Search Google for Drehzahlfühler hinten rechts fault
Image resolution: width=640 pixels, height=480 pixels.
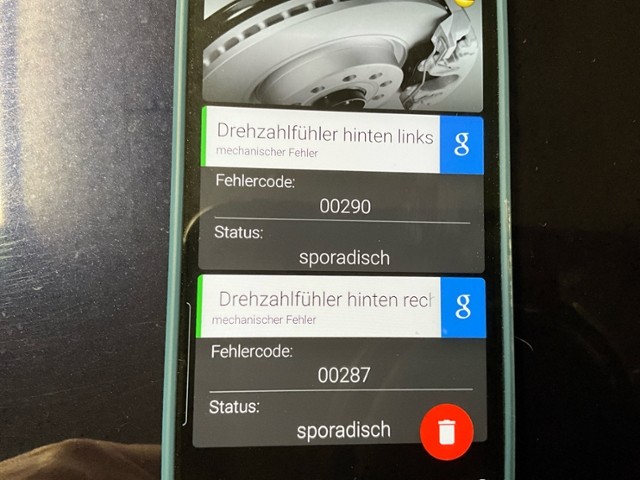coord(462,307)
